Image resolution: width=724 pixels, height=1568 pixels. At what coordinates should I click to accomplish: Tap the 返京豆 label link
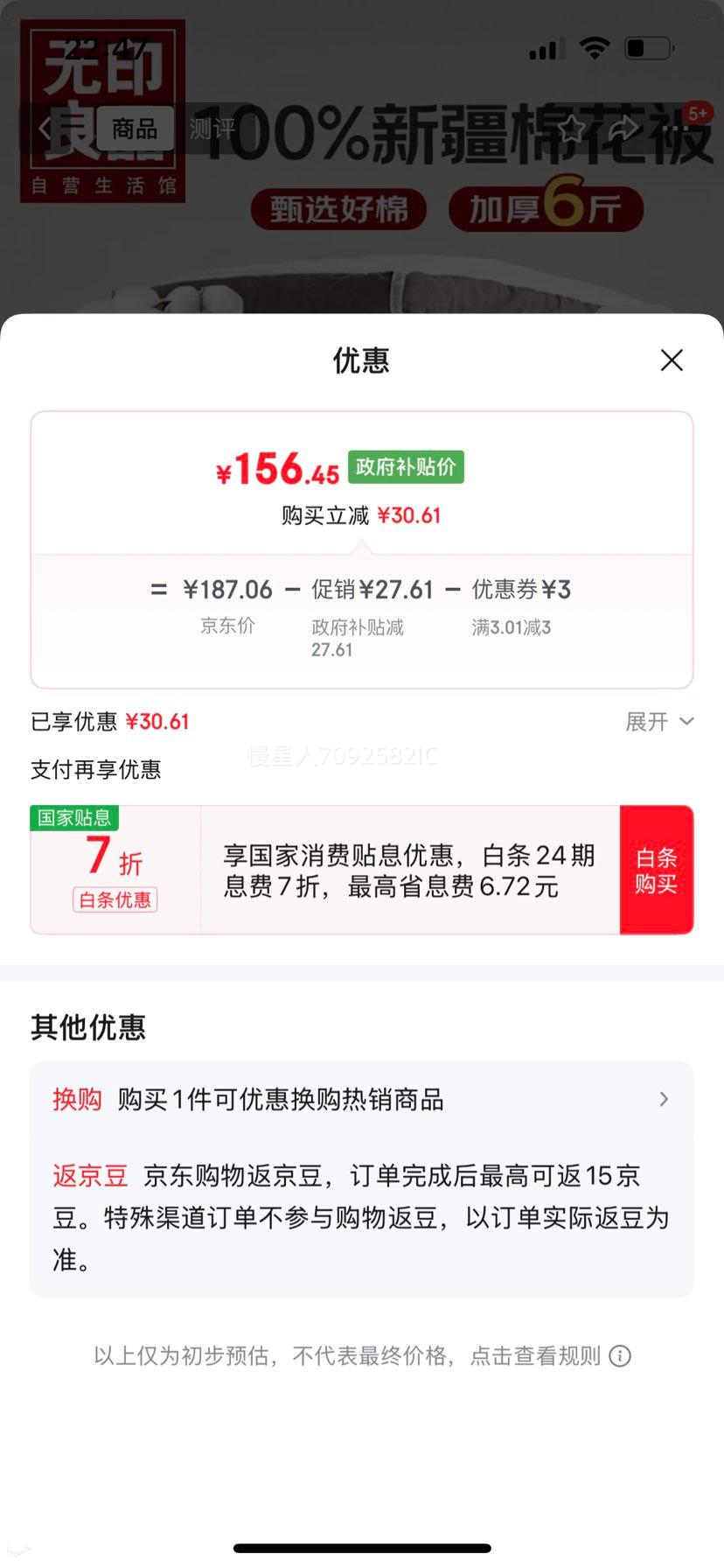88,1176
